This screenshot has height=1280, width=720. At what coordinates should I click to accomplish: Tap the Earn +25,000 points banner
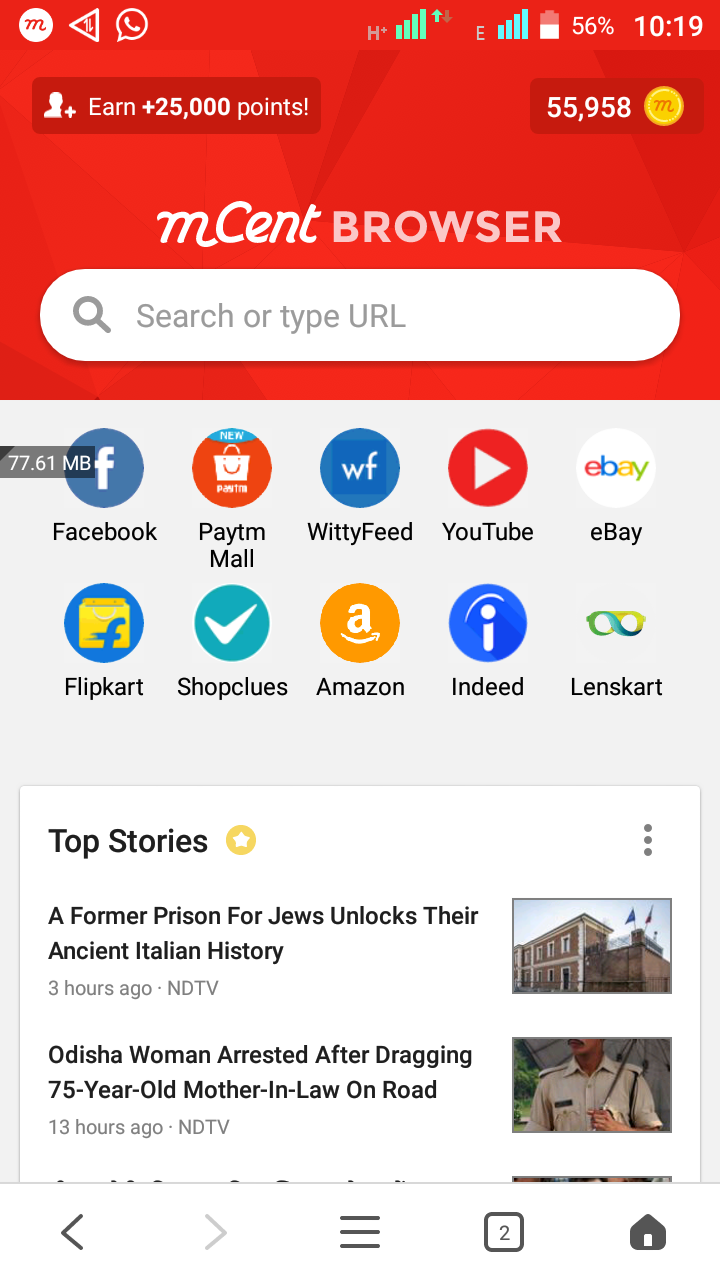176,105
